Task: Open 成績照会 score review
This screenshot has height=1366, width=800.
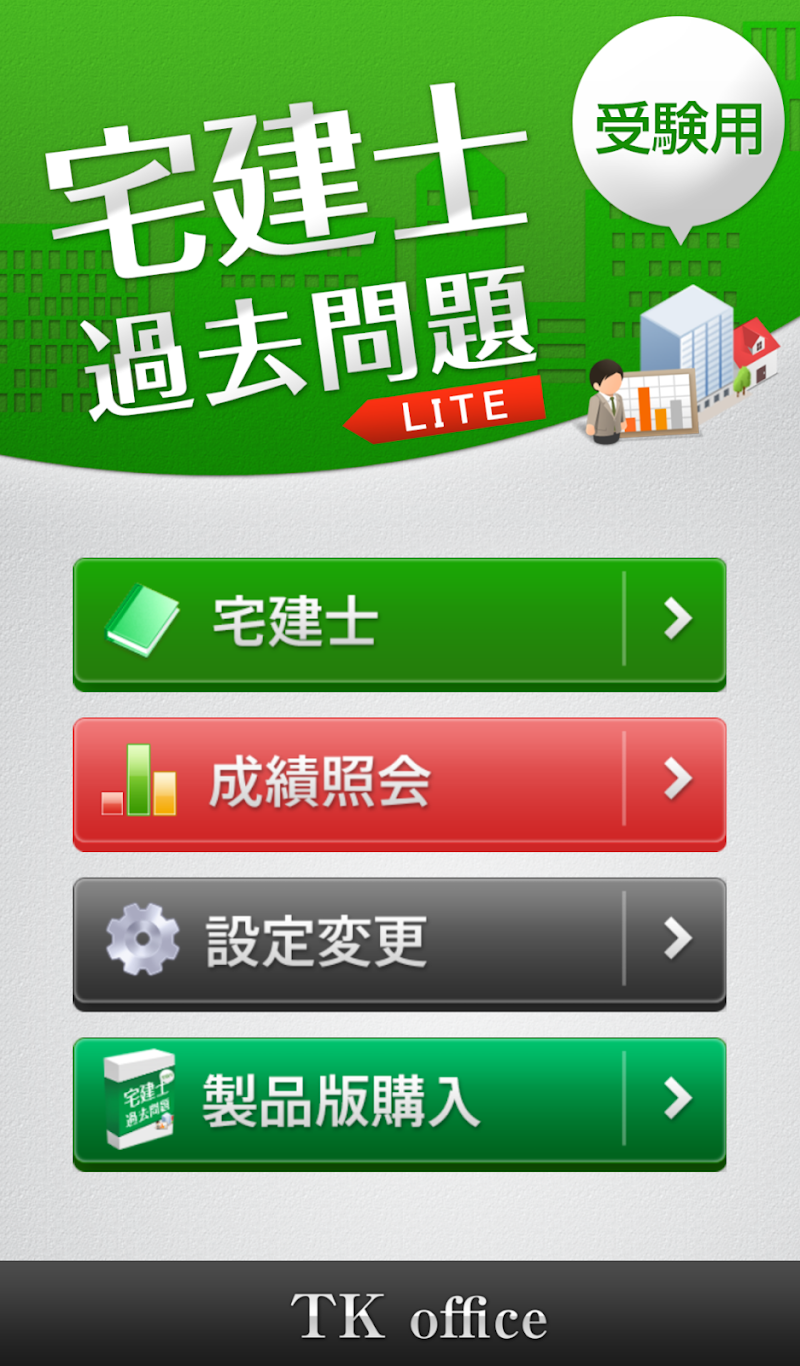Action: coord(399,781)
